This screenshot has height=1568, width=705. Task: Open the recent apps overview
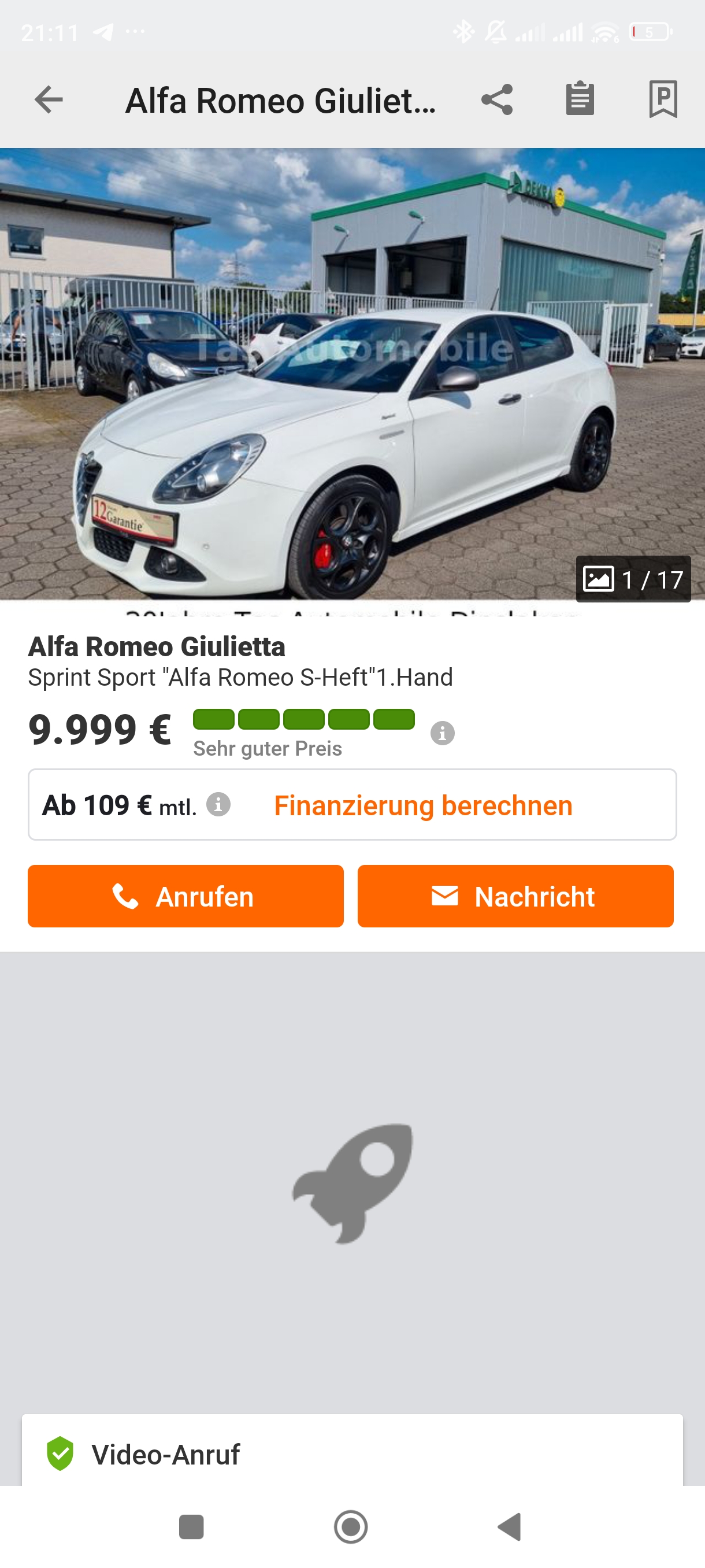[x=191, y=1526]
